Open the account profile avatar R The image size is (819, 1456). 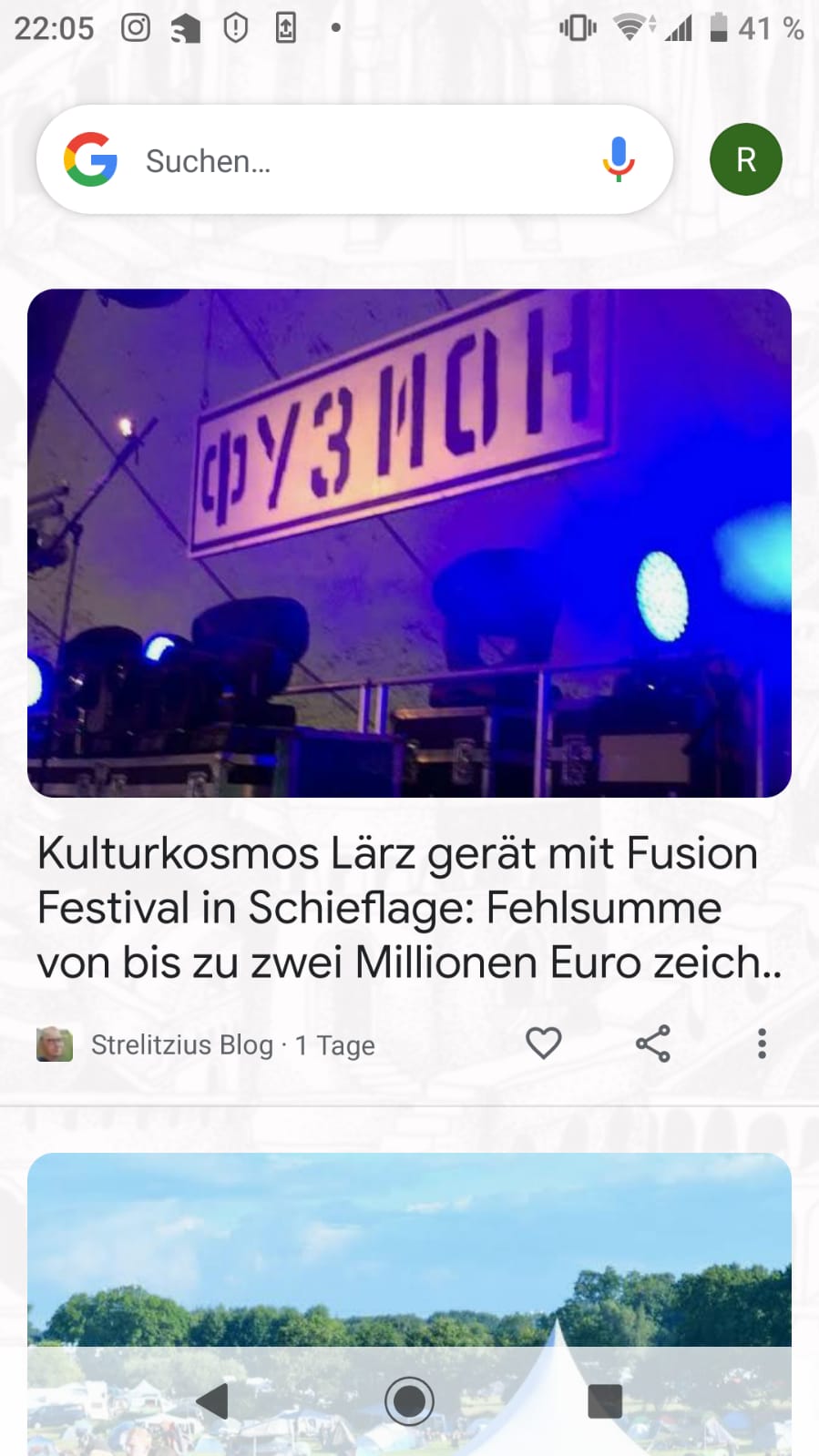[745, 159]
